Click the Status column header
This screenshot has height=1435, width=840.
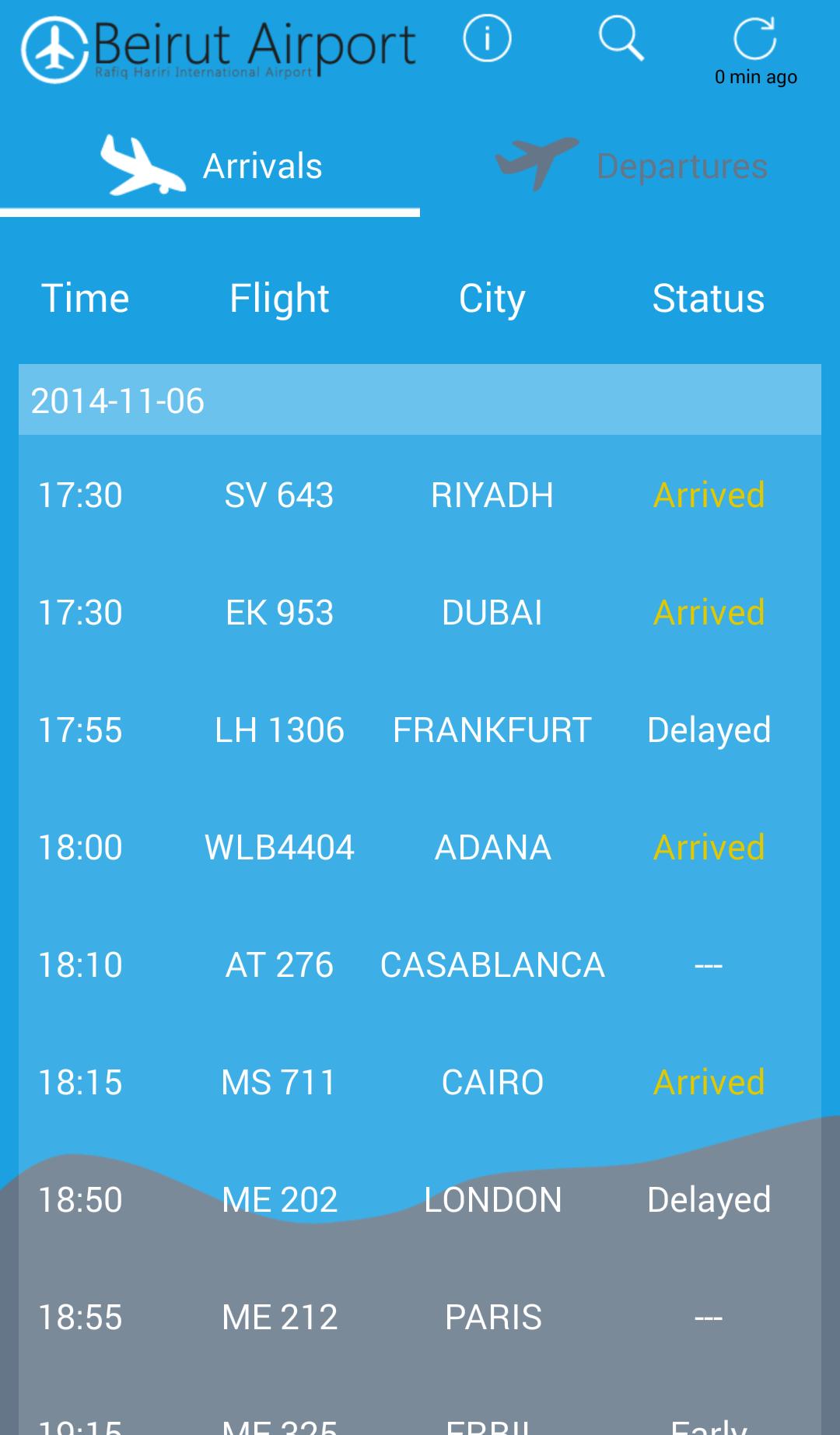[708, 297]
